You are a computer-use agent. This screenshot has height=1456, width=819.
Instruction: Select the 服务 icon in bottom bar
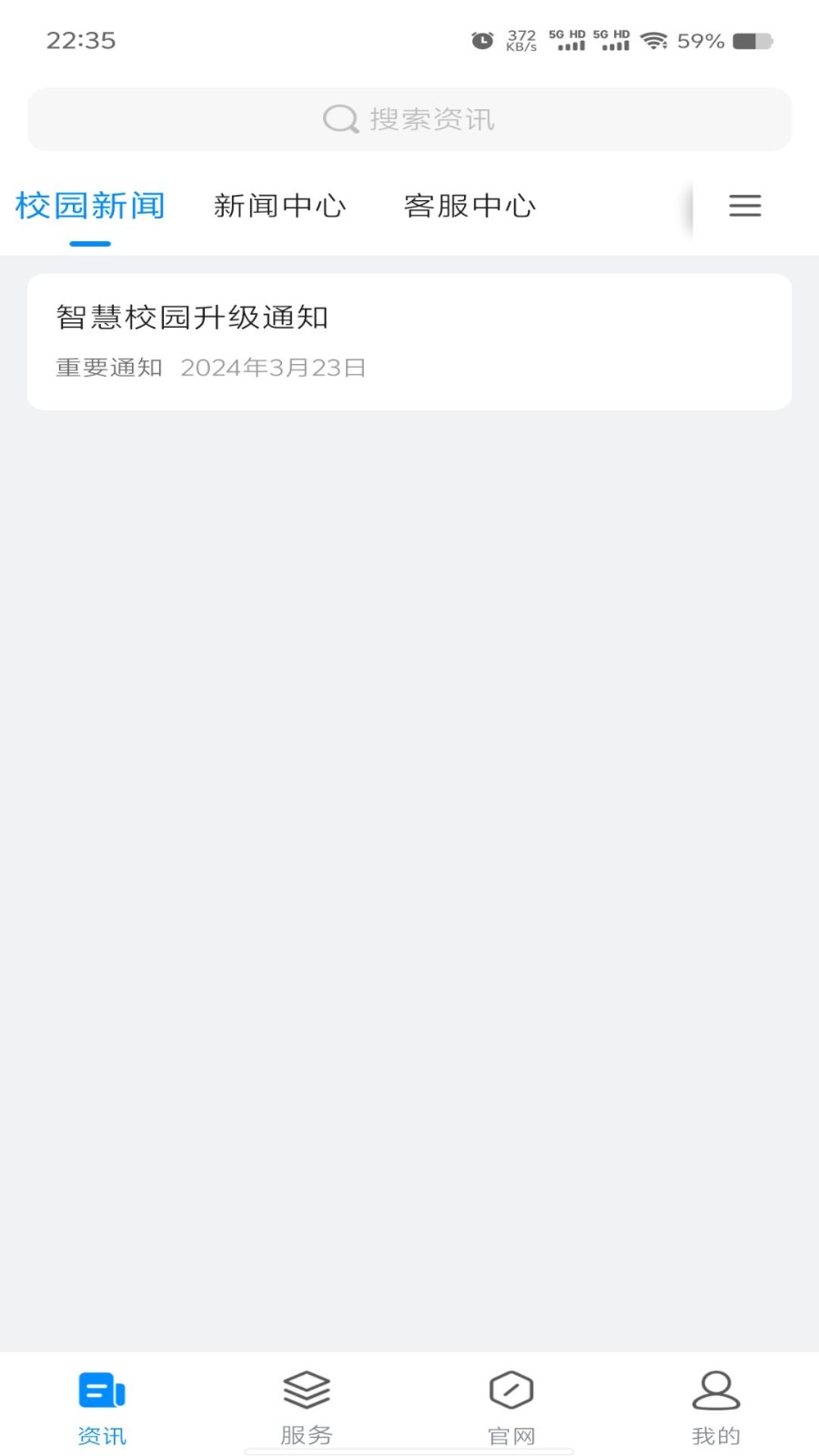coord(306,1390)
